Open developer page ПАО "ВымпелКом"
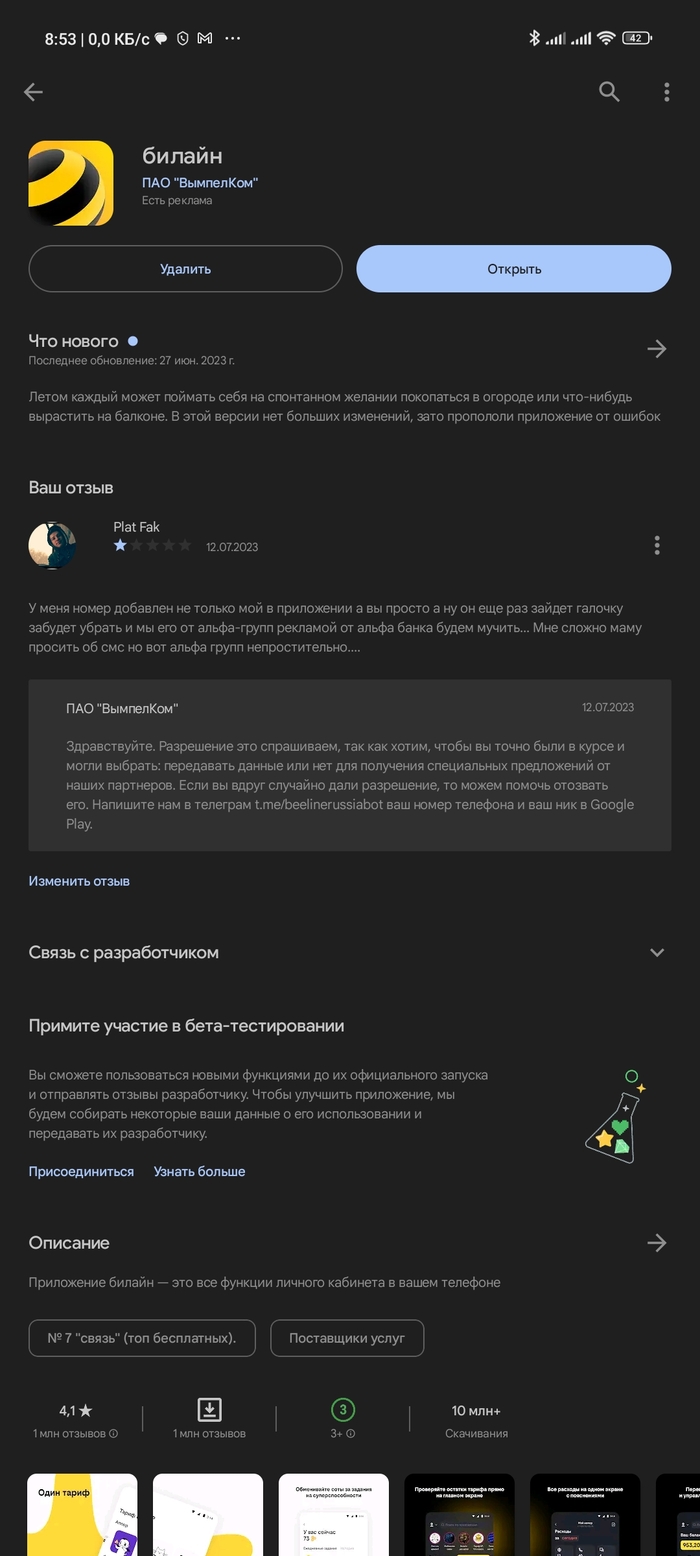The width and height of the screenshot is (700, 1556). (200, 182)
